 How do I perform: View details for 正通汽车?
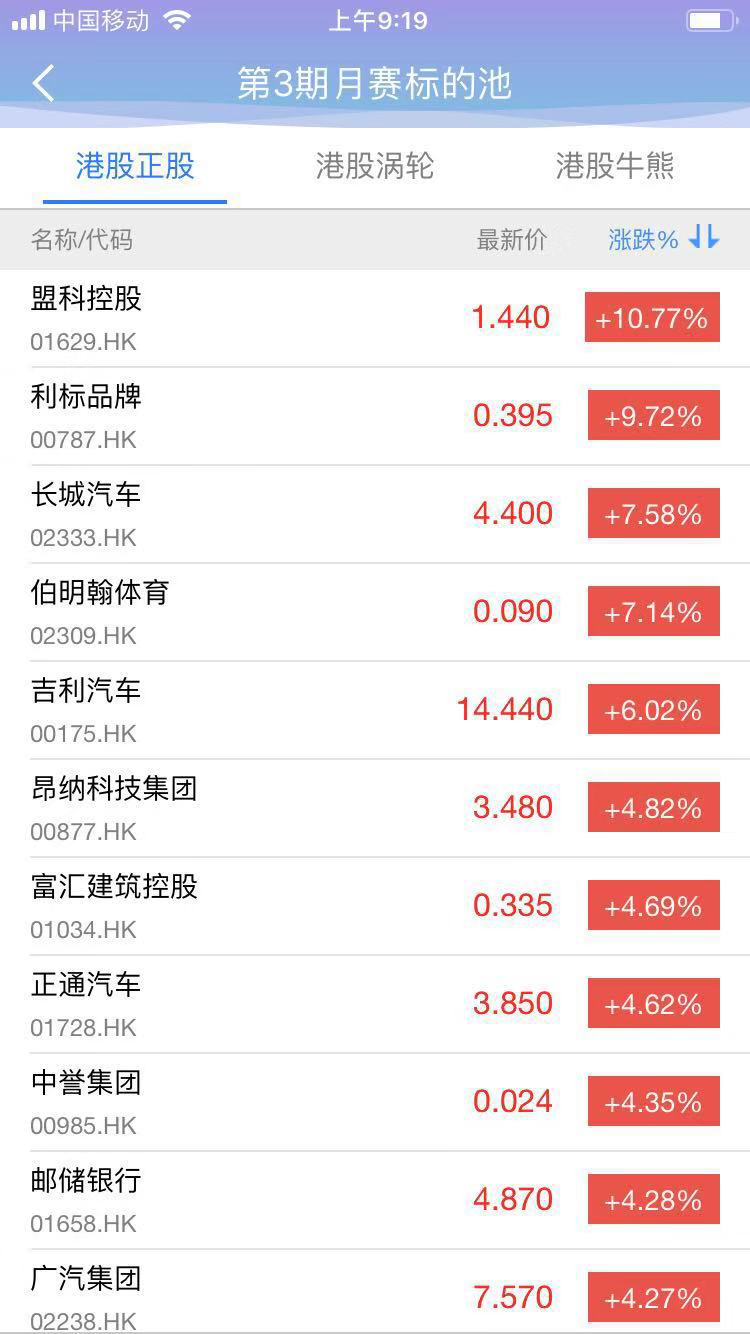[x=375, y=1005]
